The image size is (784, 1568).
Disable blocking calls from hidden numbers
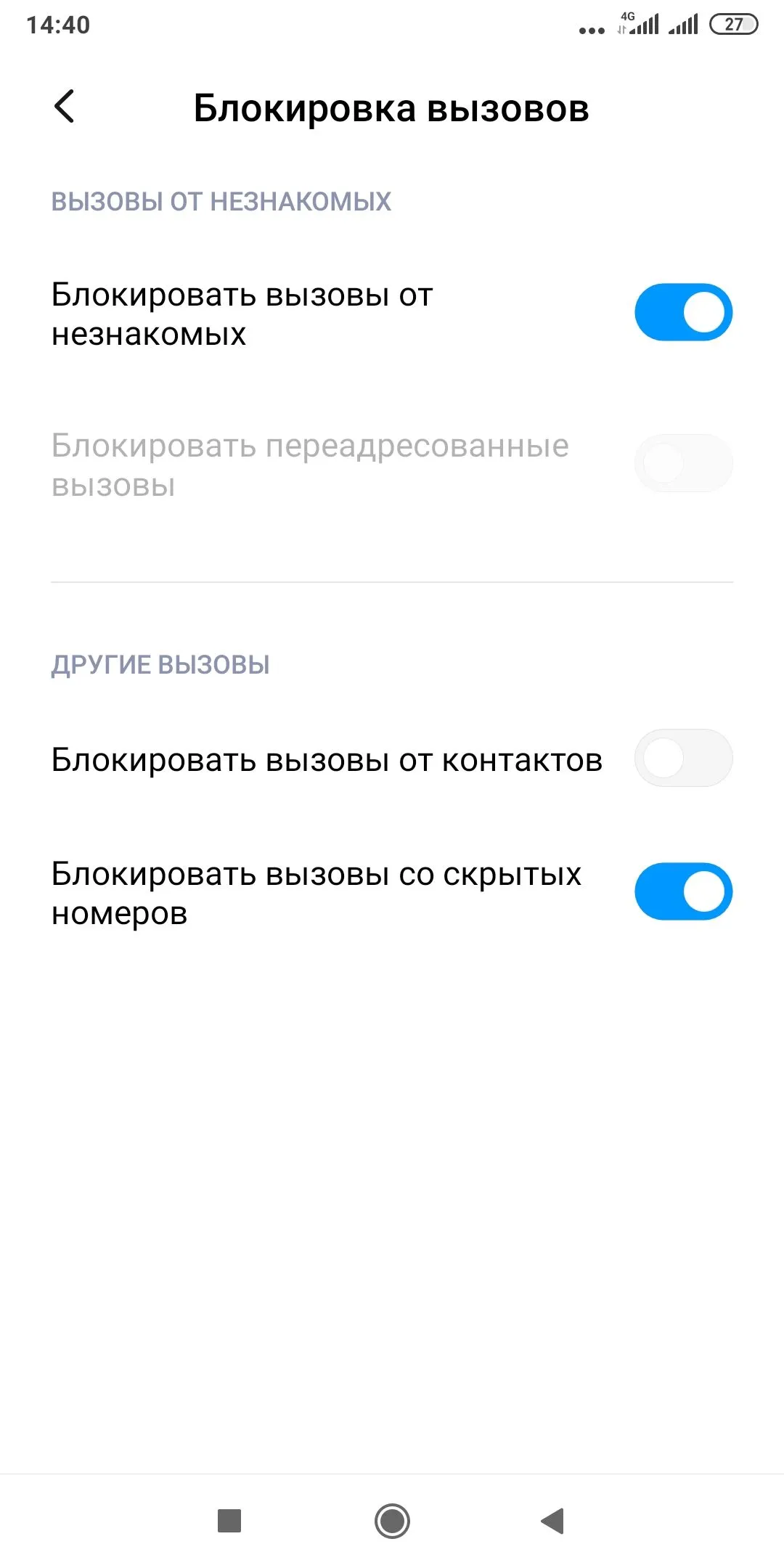(682, 891)
